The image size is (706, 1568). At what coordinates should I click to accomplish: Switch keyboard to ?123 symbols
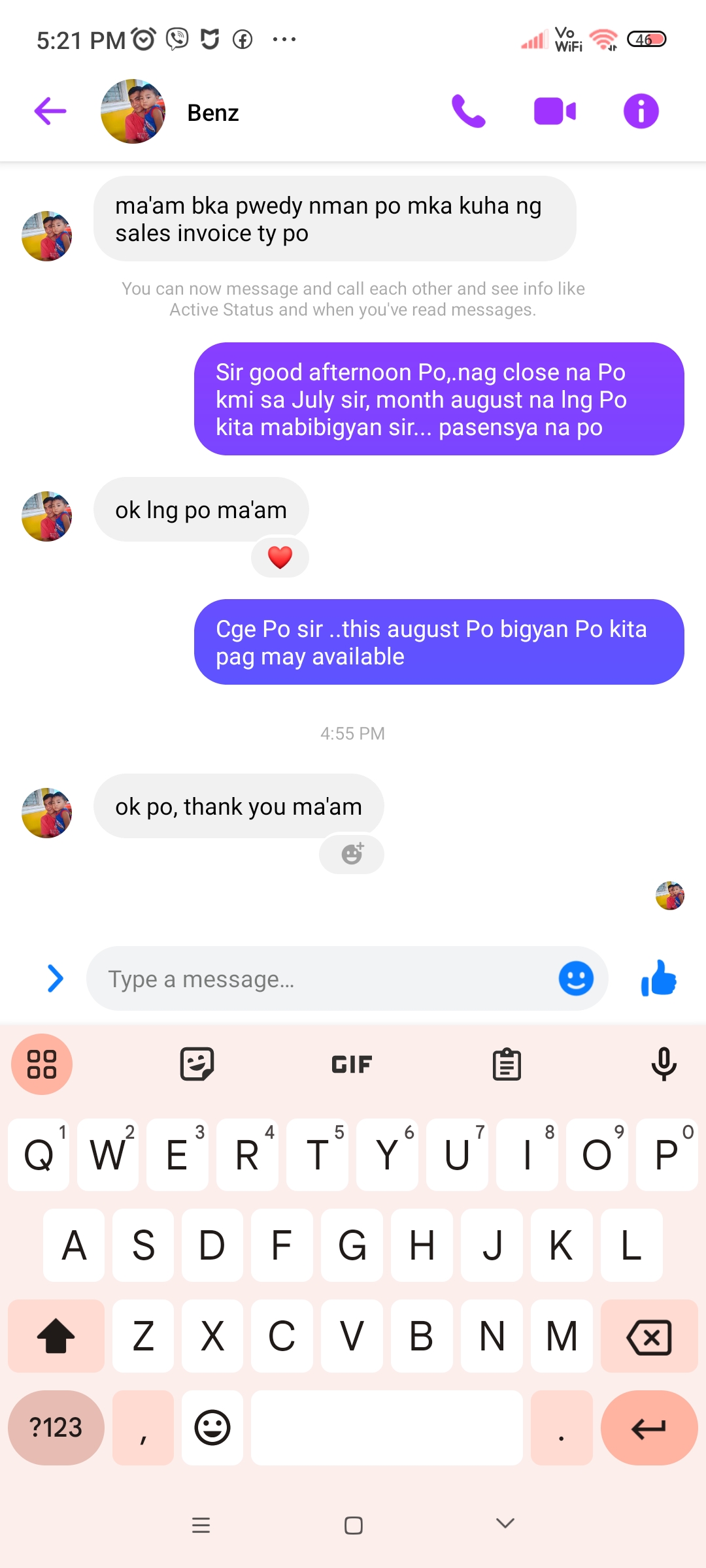[x=56, y=1428]
